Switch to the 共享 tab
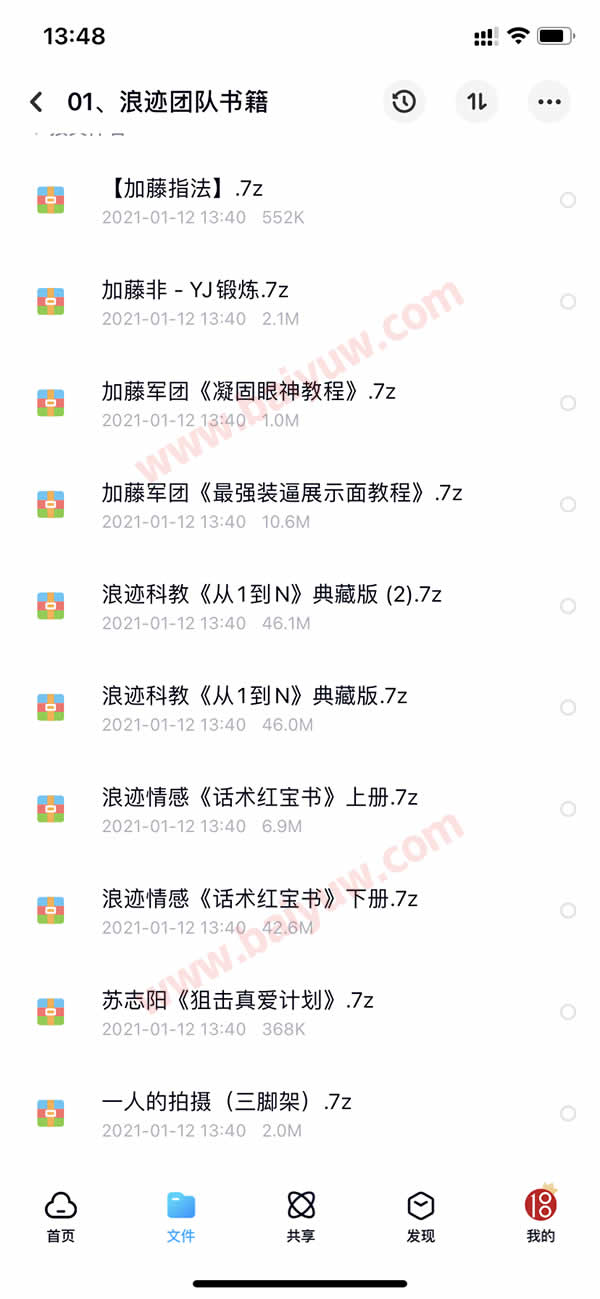Viewport: 600px width, 1299px height. (301, 1217)
